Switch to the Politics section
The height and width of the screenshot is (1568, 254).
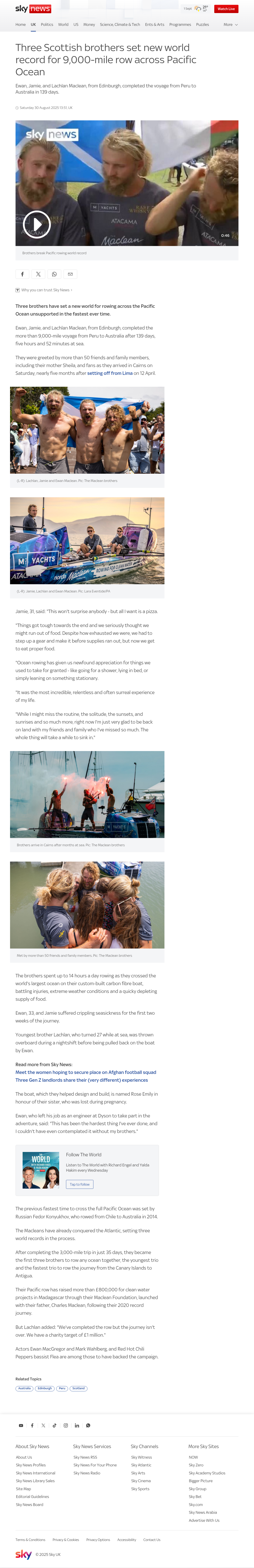47,25
